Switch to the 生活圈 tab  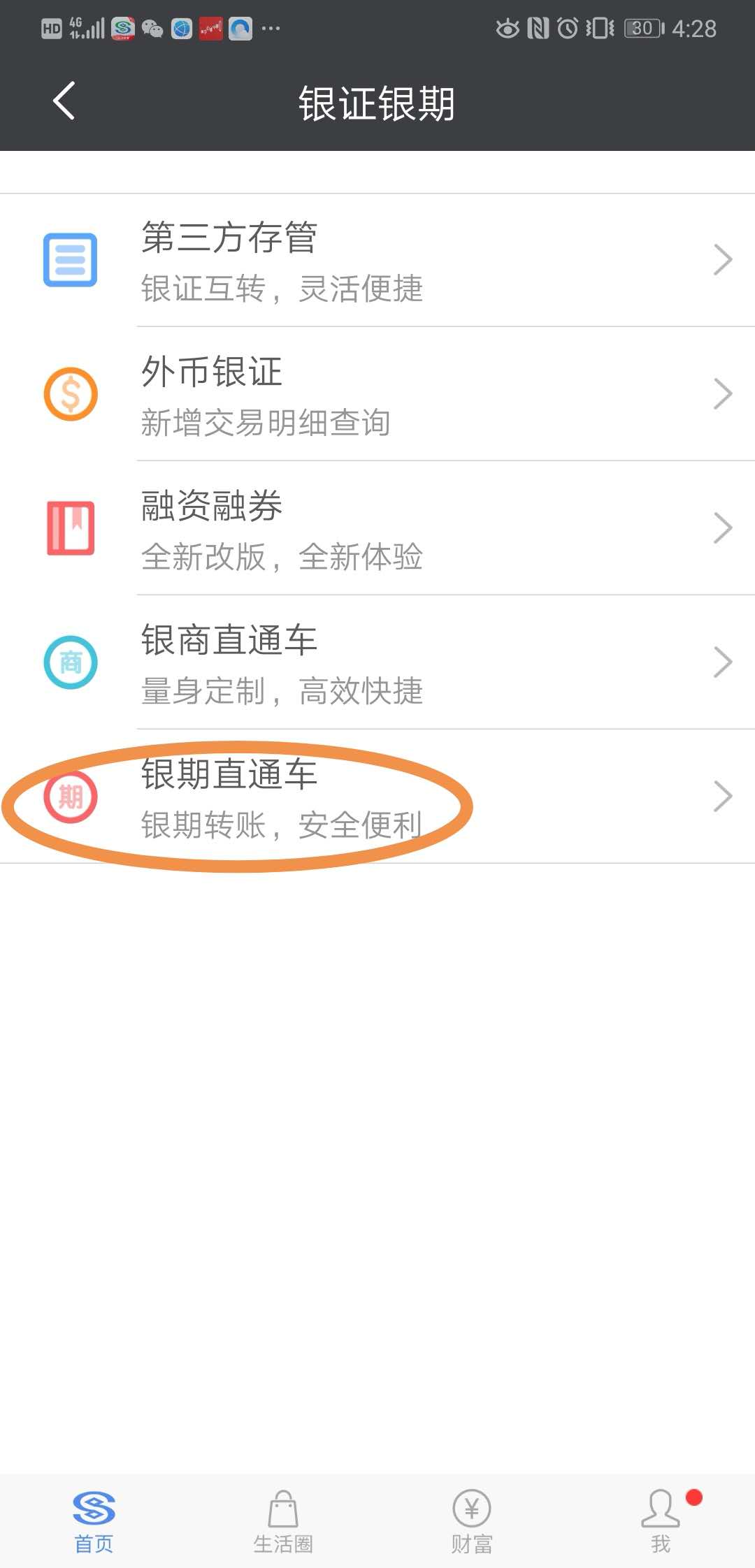click(283, 1522)
